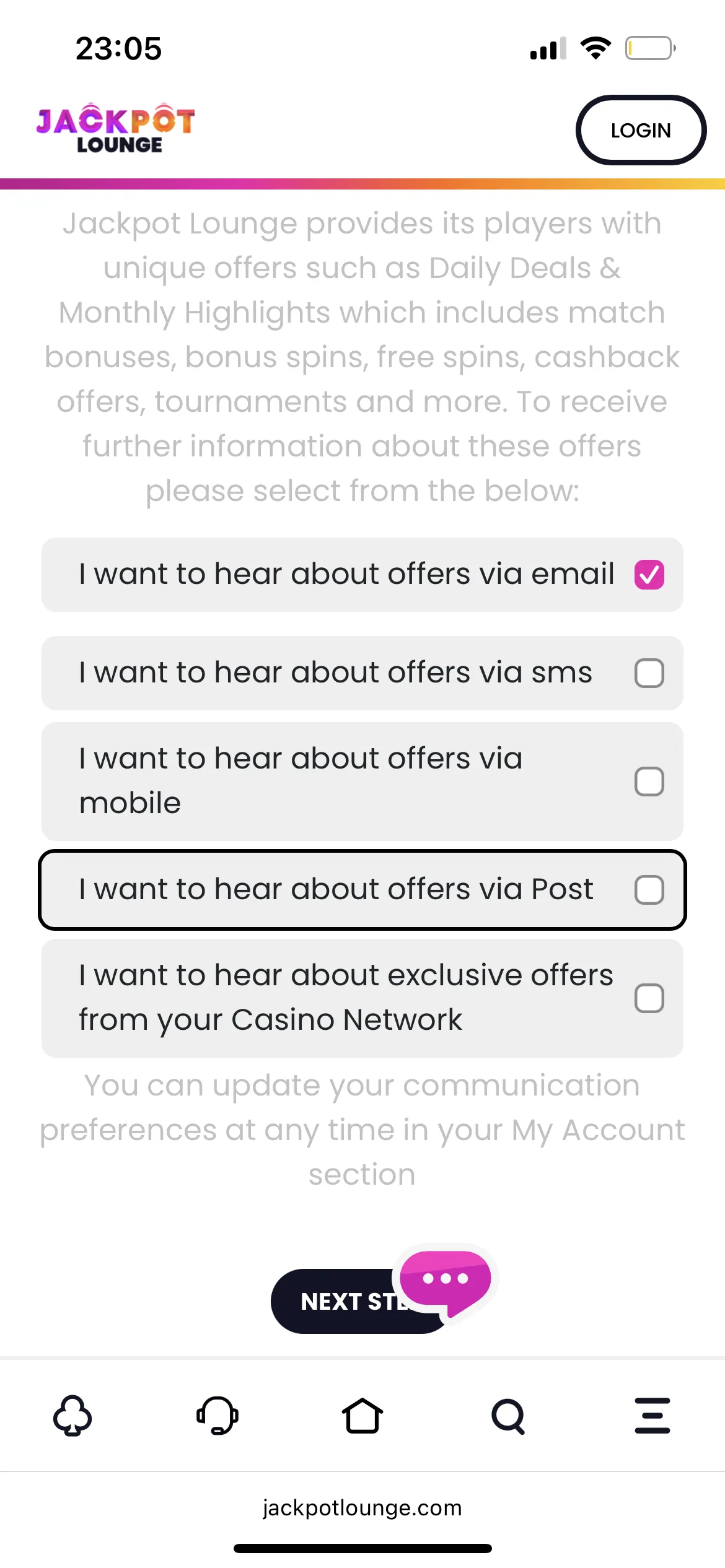
Task: Opt in to exclusive Casino Network offers
Action: click(x=649, y=998)
